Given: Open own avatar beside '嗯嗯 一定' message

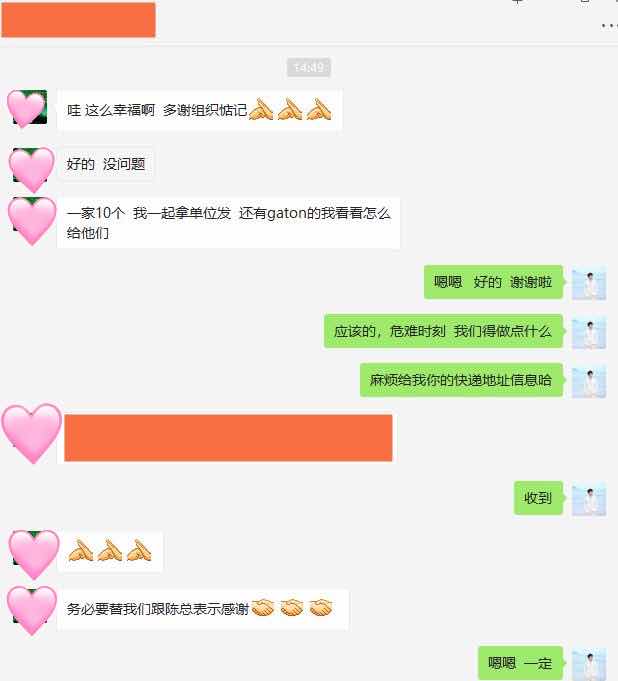Looking at the screenshot, I should click(589, 663).
